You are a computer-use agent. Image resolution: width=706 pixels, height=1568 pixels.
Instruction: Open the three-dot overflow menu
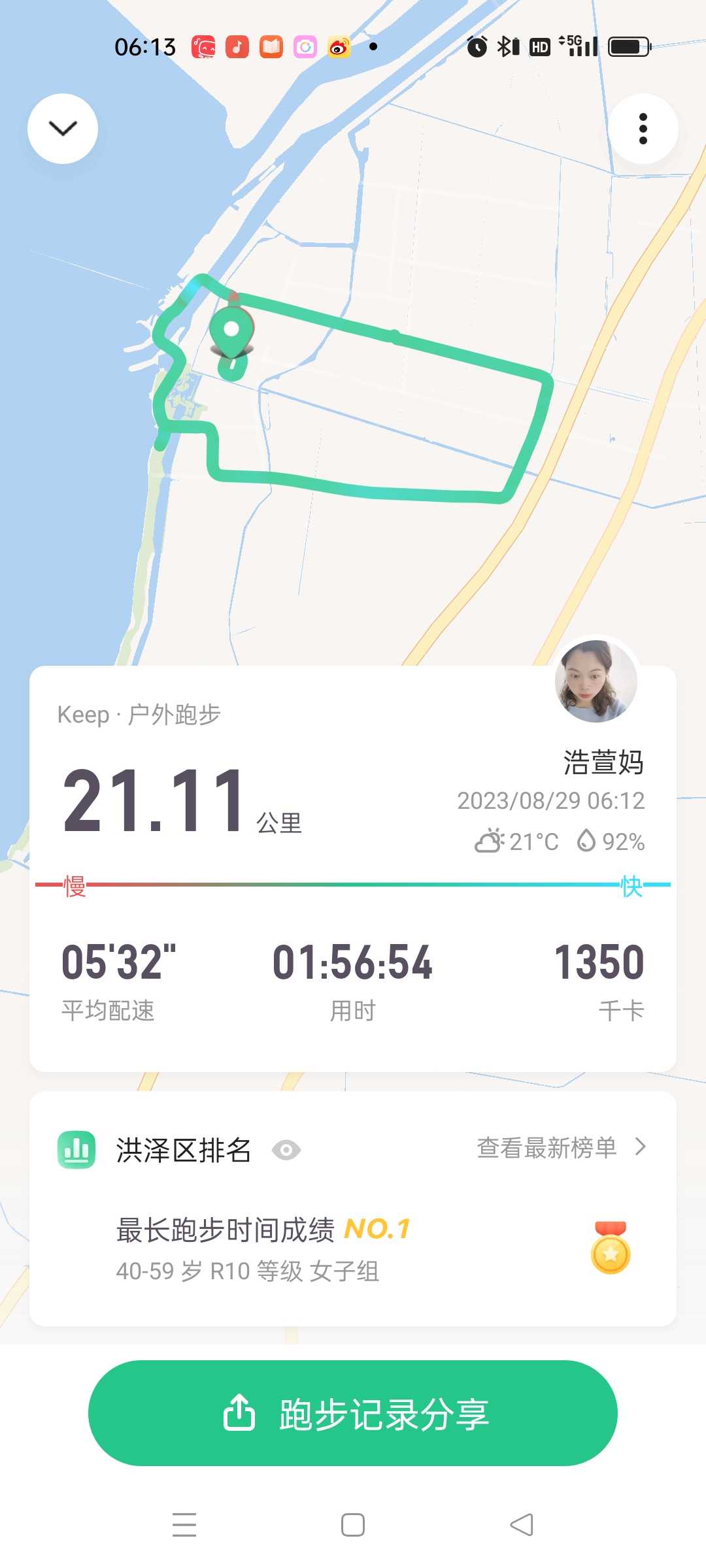coord(643,129)
